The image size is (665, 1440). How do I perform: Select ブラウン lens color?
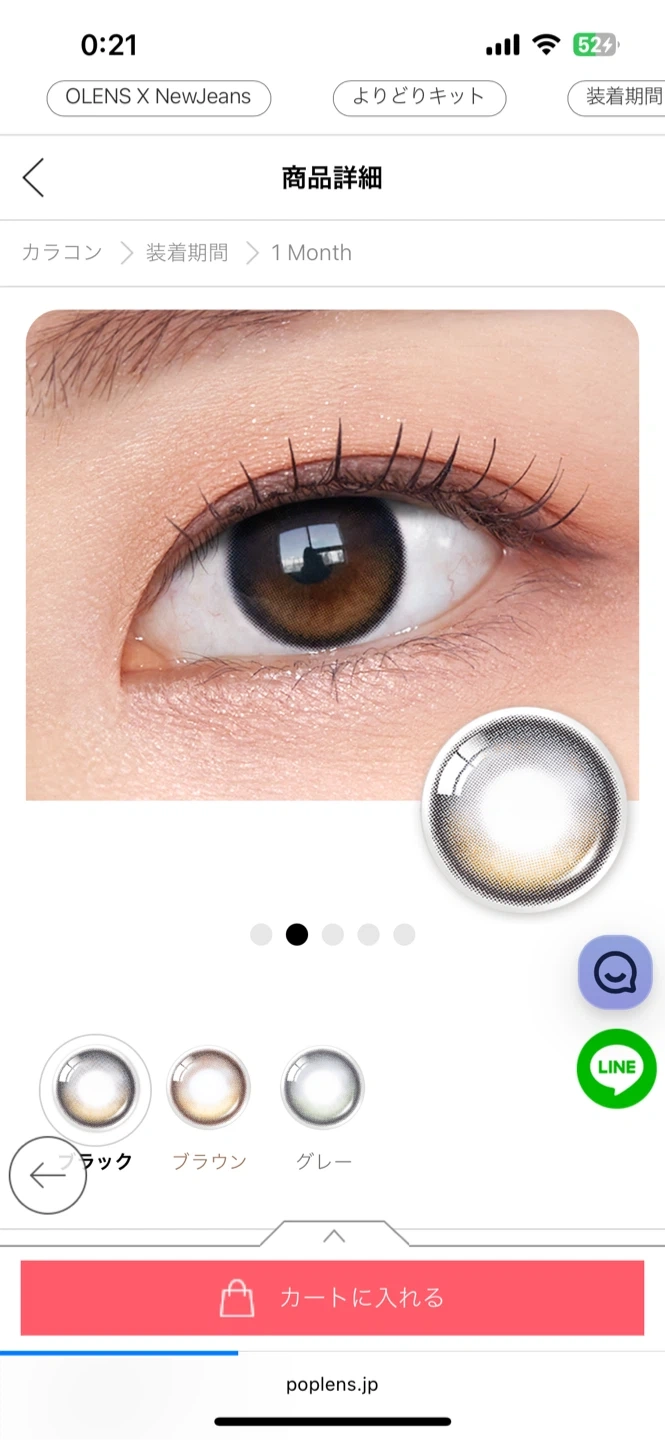[209, 1089]
